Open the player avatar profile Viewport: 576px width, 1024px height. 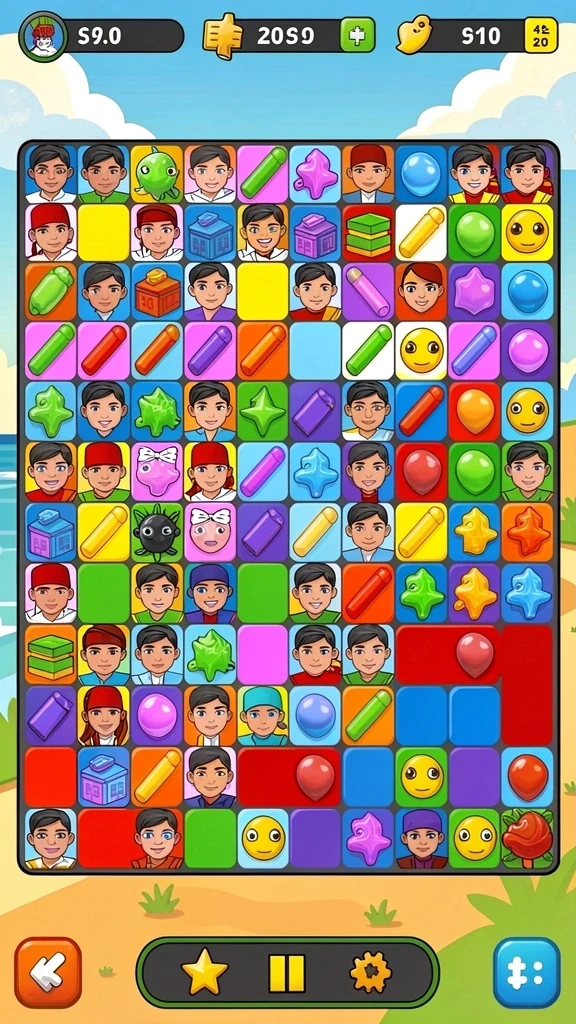pos(44,37)
